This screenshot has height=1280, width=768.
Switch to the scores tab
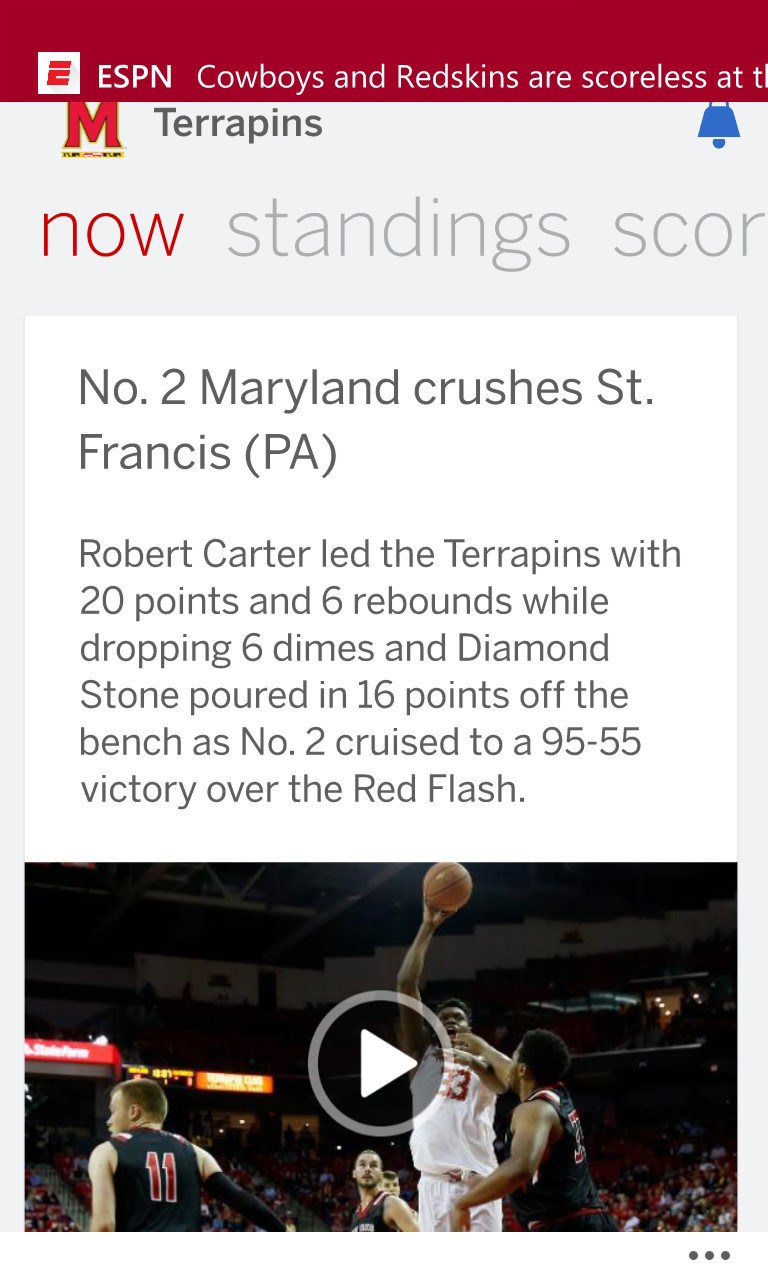coord(688,231)
